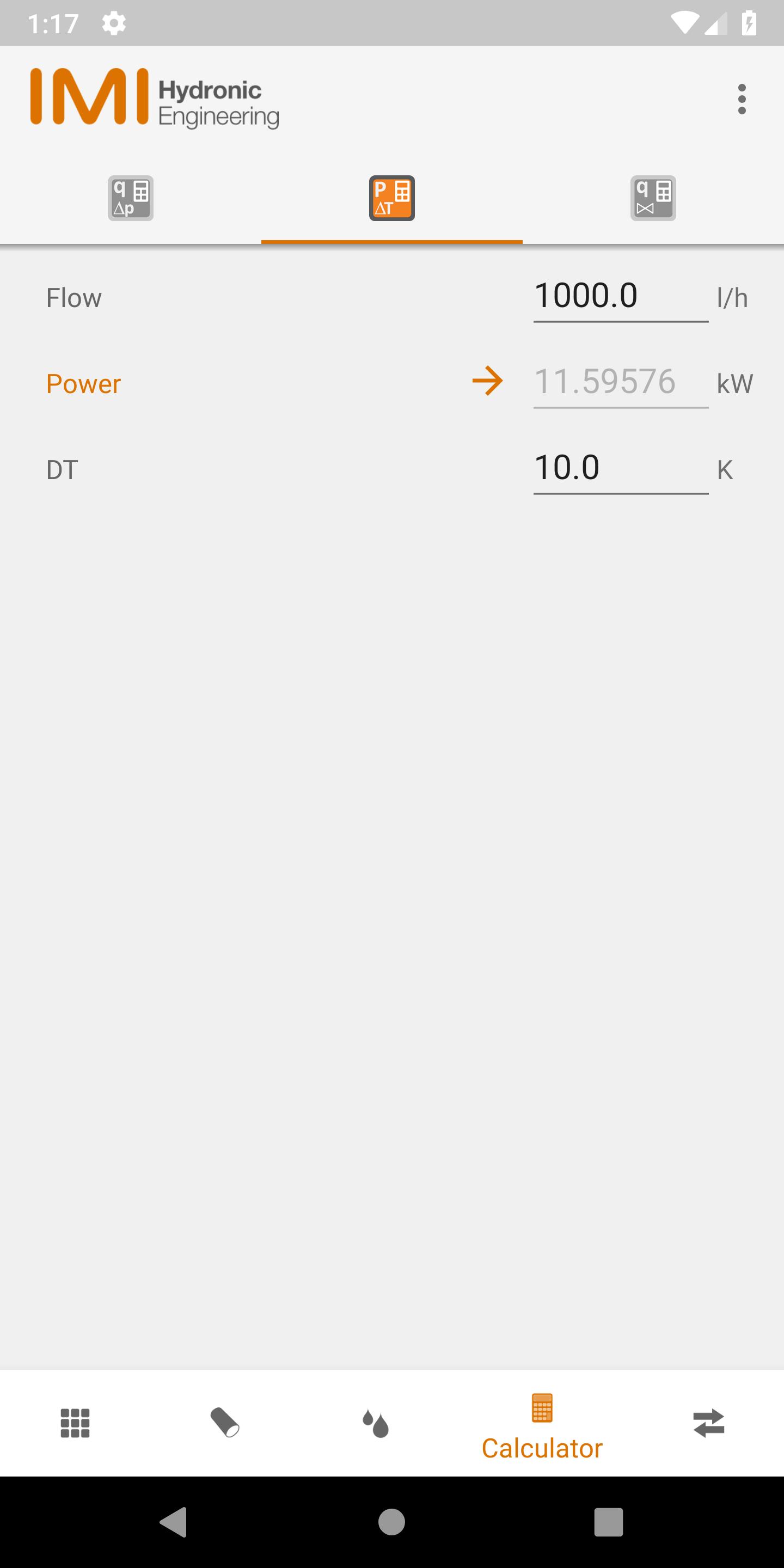
Task: Open the unit conversion arrows tab
Action: pos(708,1423)
